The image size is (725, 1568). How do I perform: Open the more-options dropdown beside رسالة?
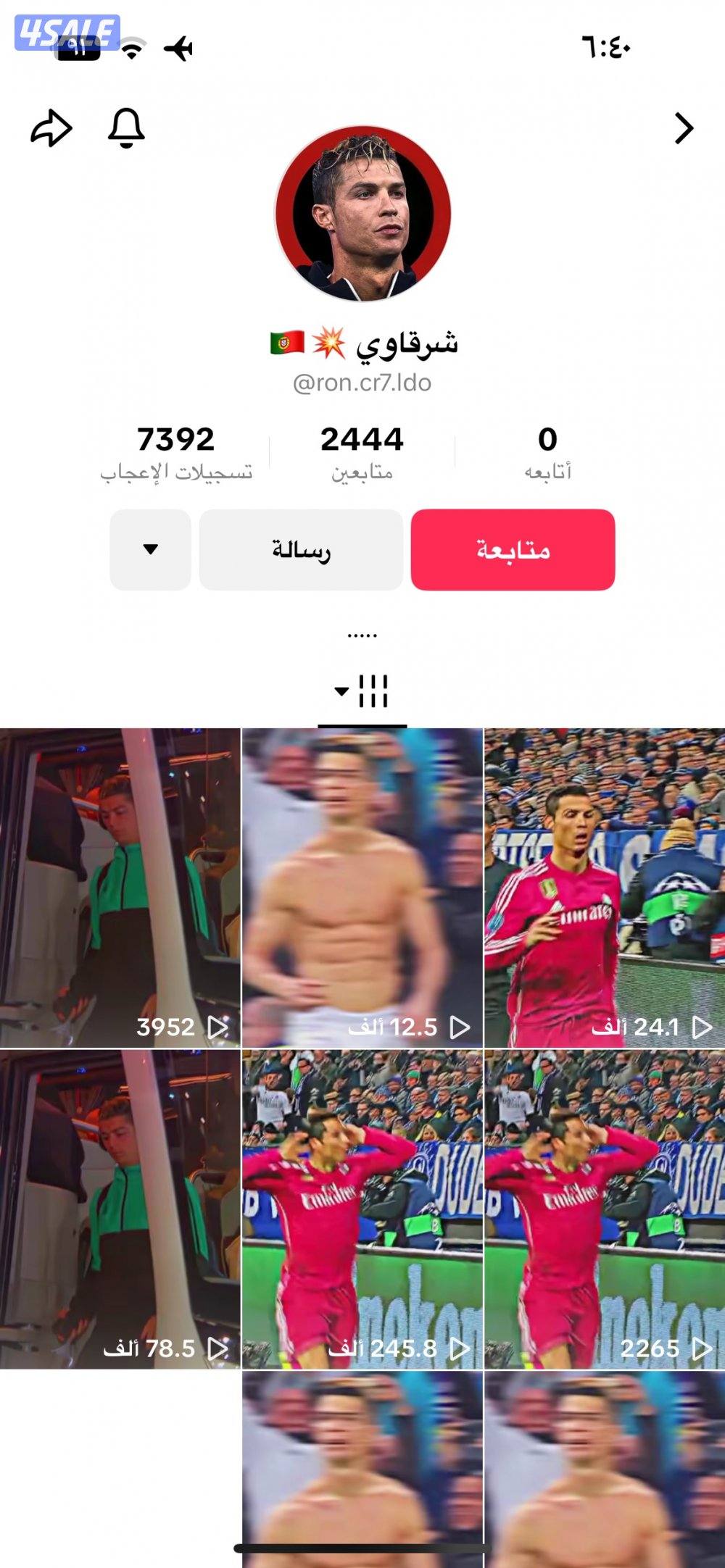pos(149,551)
